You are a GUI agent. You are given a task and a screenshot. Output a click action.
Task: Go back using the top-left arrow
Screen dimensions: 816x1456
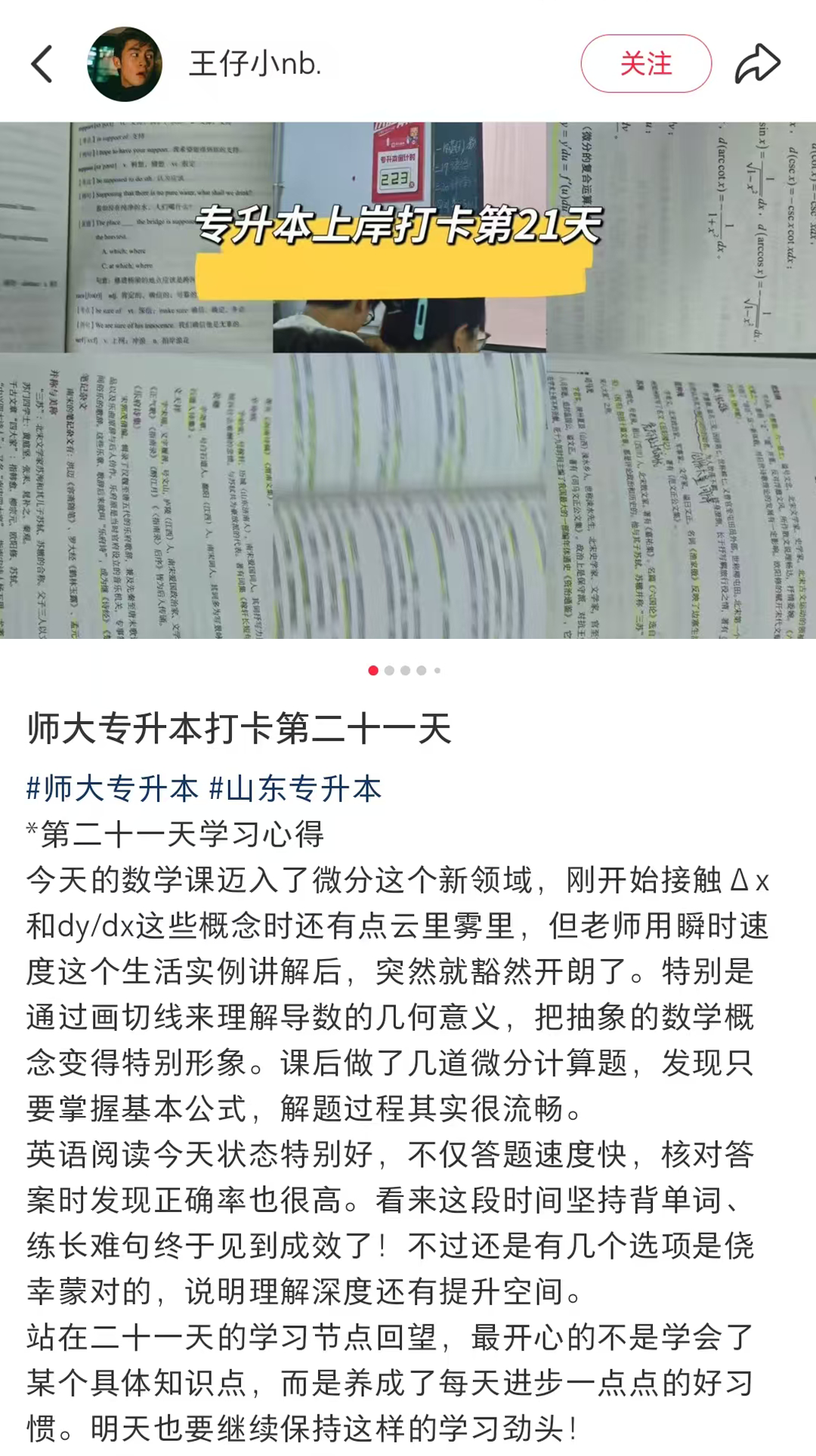click(42, 64)
